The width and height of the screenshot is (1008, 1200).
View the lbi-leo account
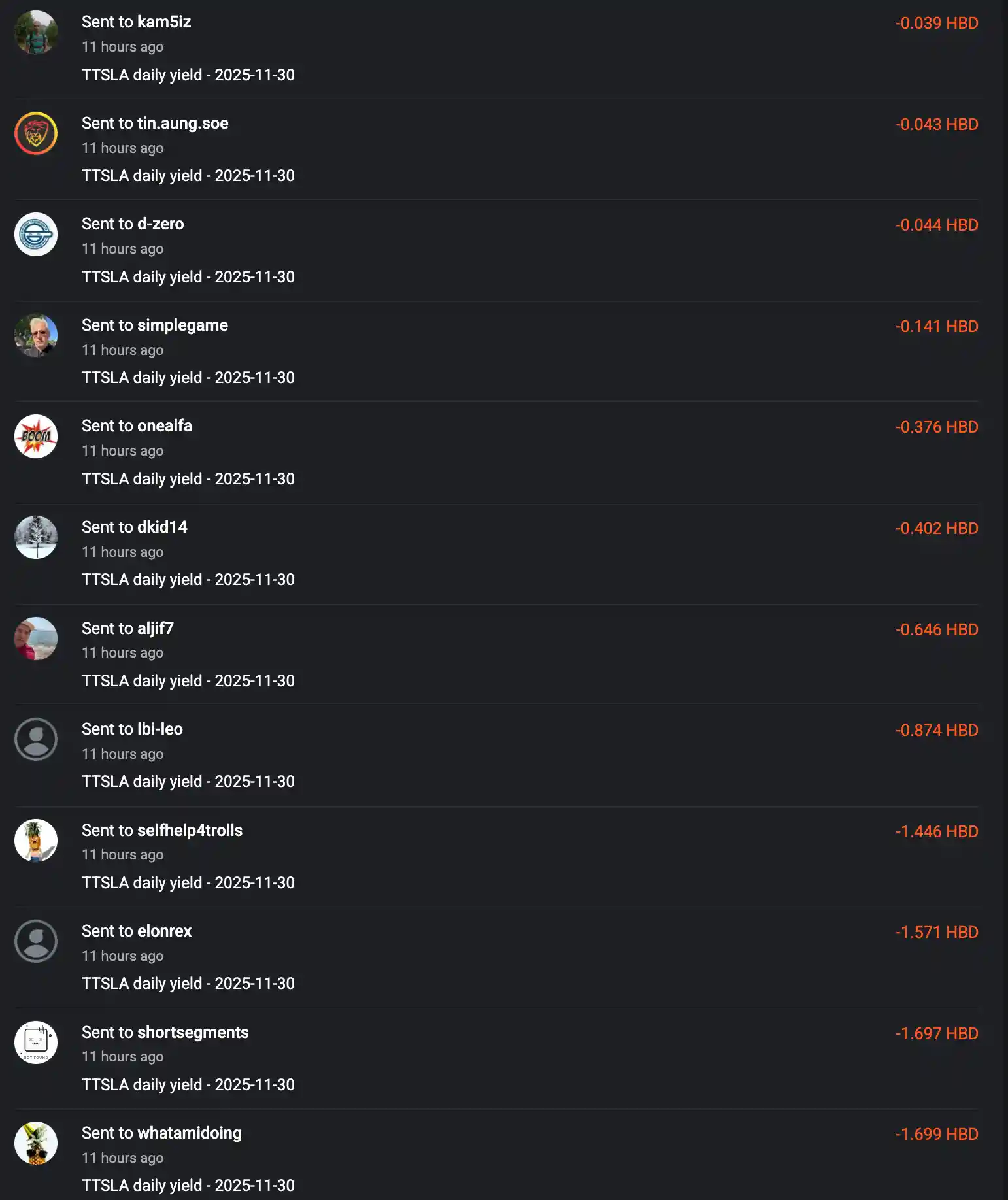tap(160, 729)
